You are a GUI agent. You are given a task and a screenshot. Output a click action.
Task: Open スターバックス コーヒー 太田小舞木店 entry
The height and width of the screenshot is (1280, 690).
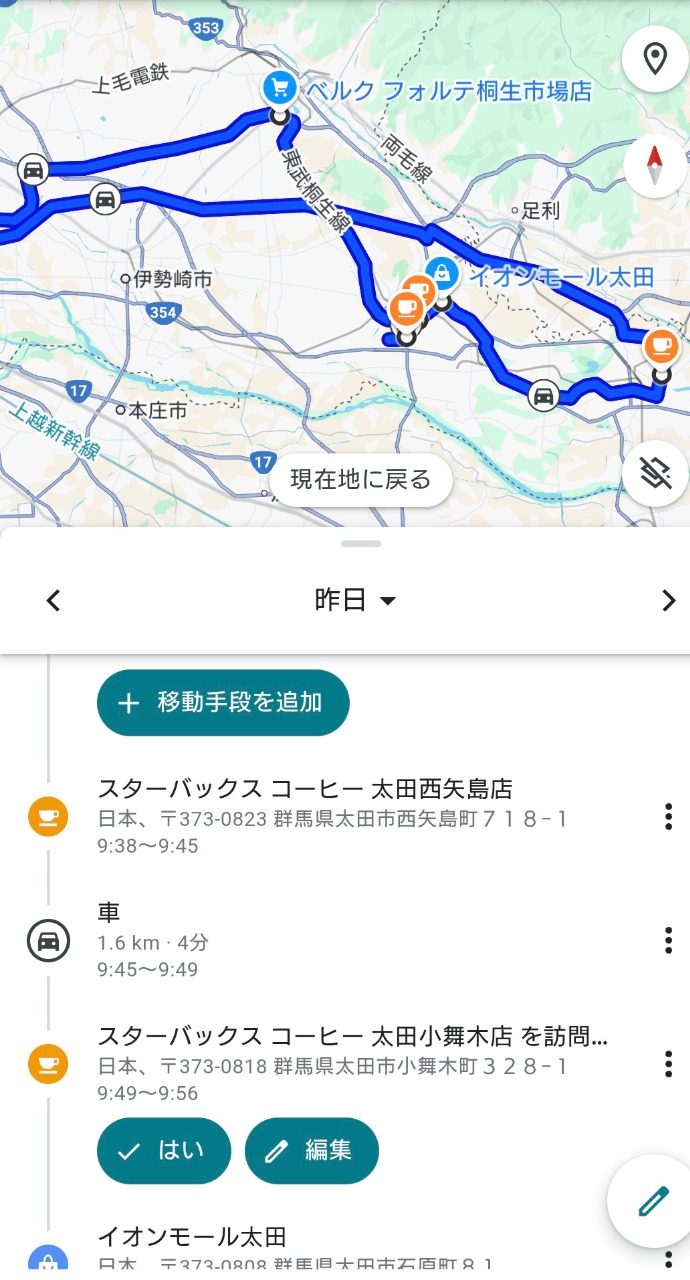click(x=345, y=1063)
